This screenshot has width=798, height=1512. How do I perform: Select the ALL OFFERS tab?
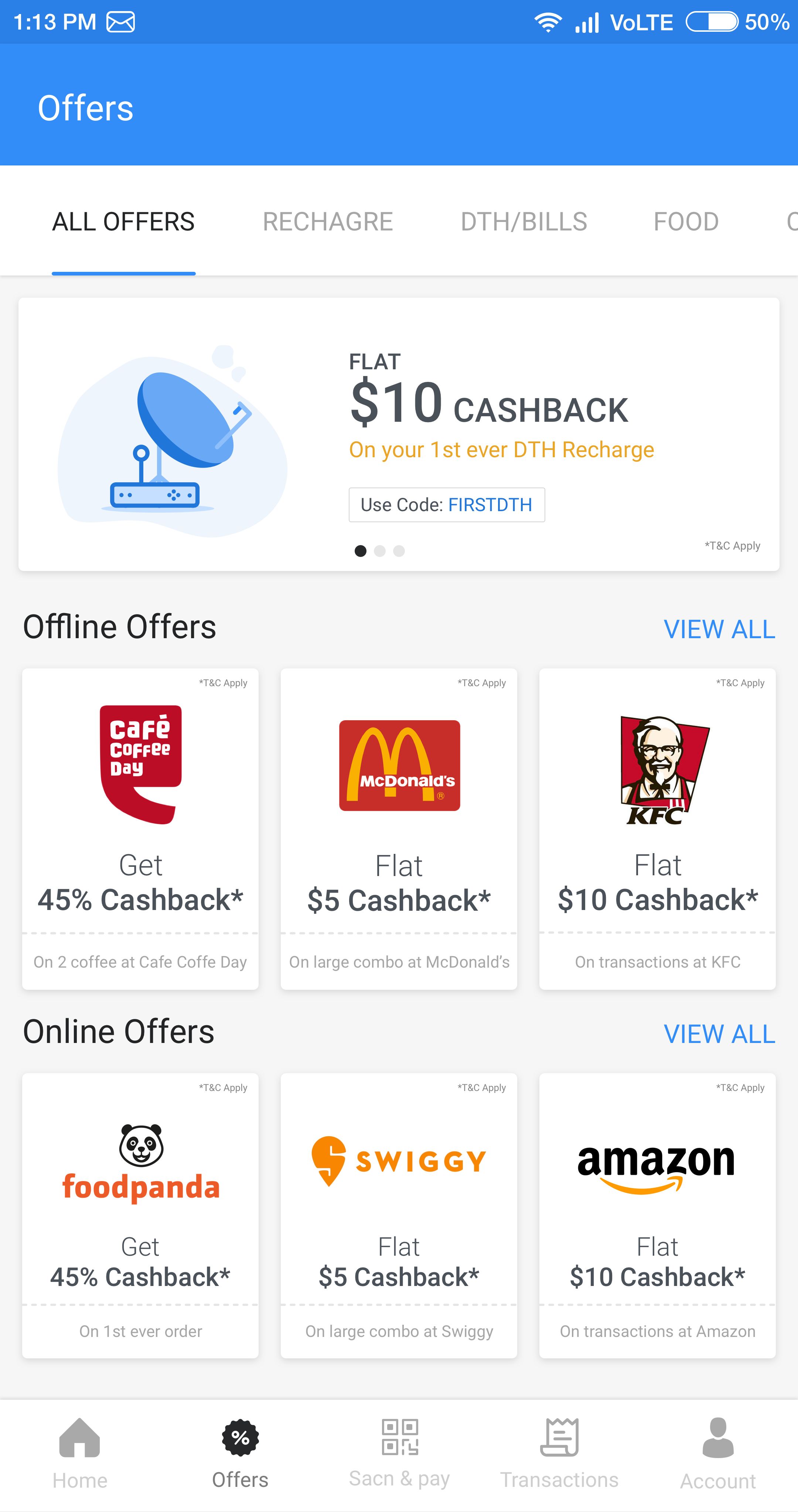coord(123,222)
